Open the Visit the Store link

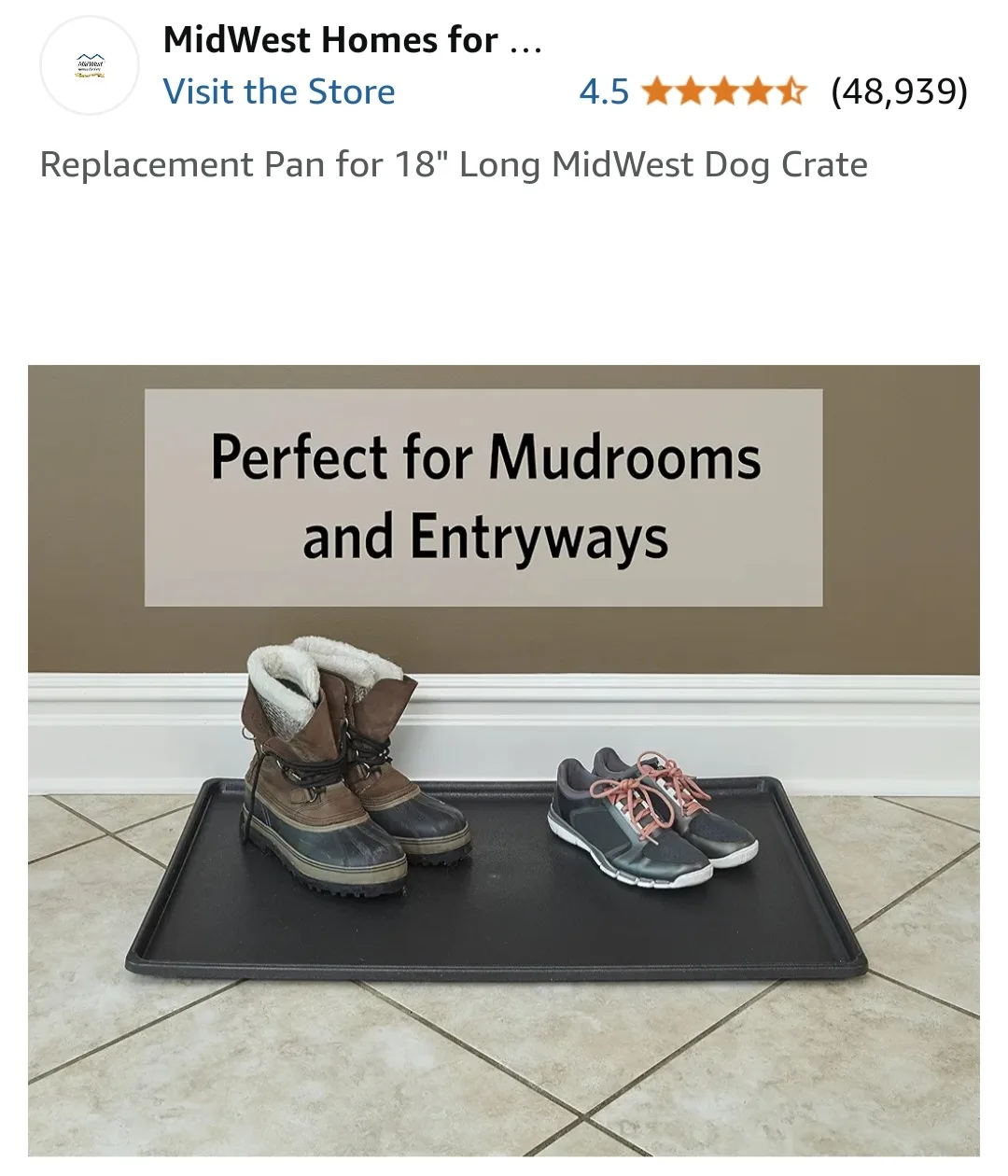tap(279, 91)
